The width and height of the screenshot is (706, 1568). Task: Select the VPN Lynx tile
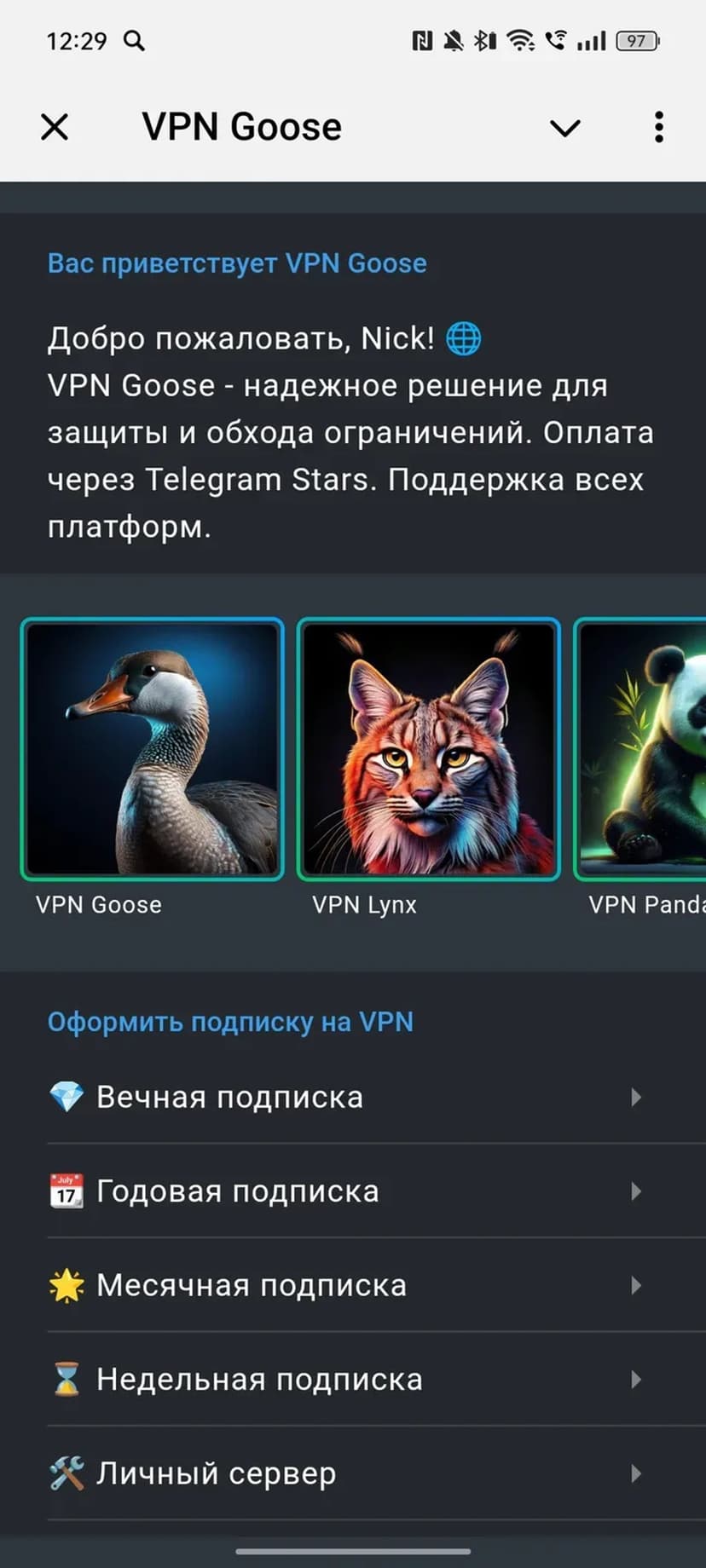428,748
